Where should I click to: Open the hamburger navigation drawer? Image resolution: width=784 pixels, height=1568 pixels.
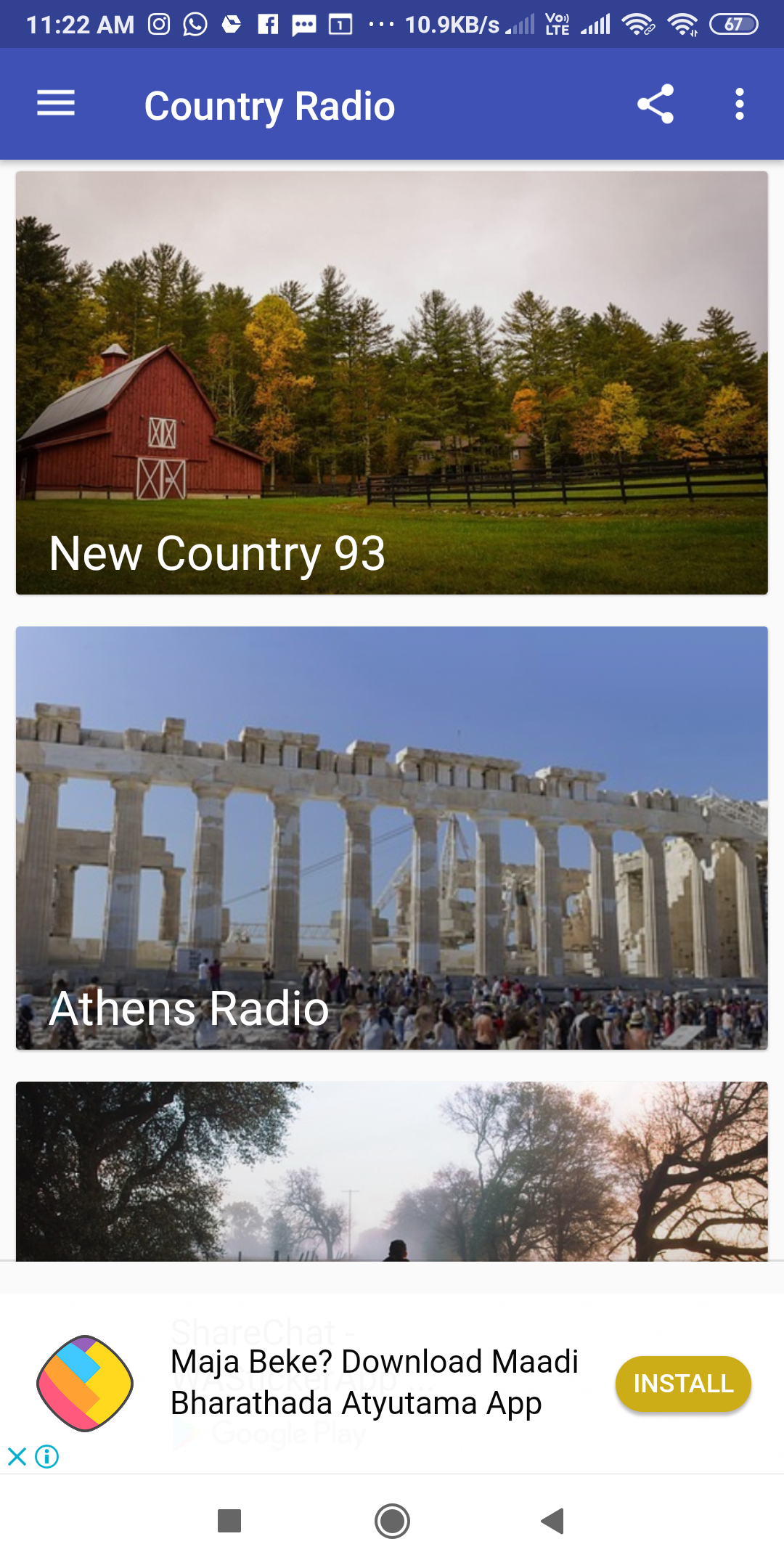tap(56, 104)
